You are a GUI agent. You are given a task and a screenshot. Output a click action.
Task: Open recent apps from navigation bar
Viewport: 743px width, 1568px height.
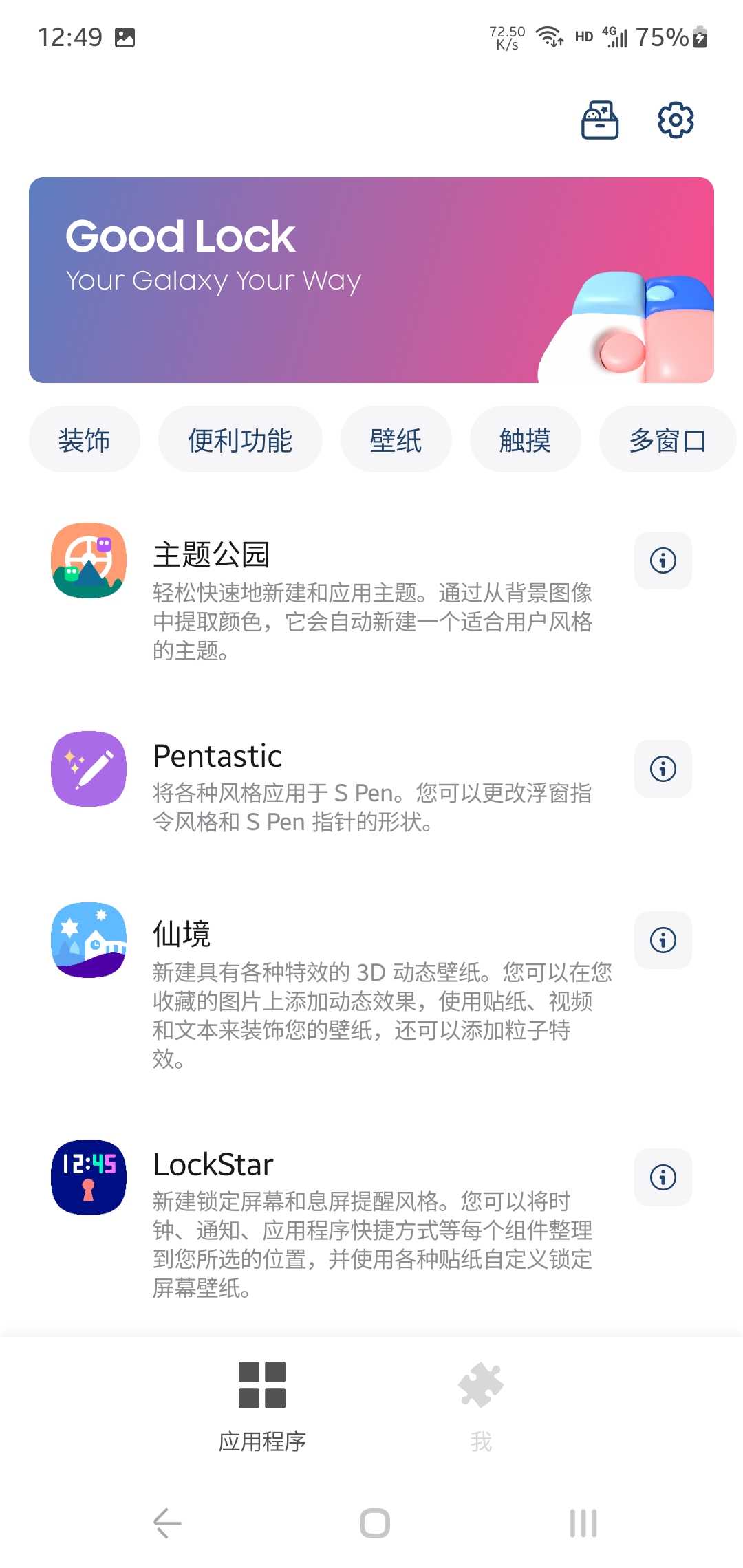click(x=583, y=1523)
